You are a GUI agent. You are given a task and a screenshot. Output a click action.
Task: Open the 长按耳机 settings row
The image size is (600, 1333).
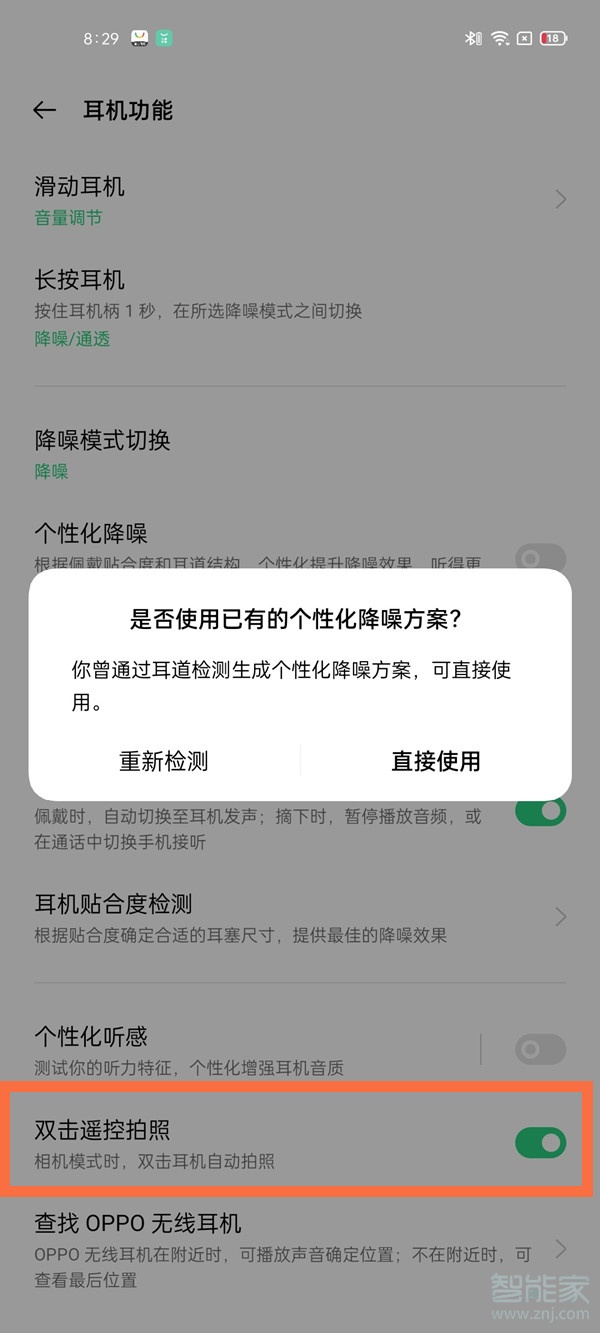tap(300, 308)
